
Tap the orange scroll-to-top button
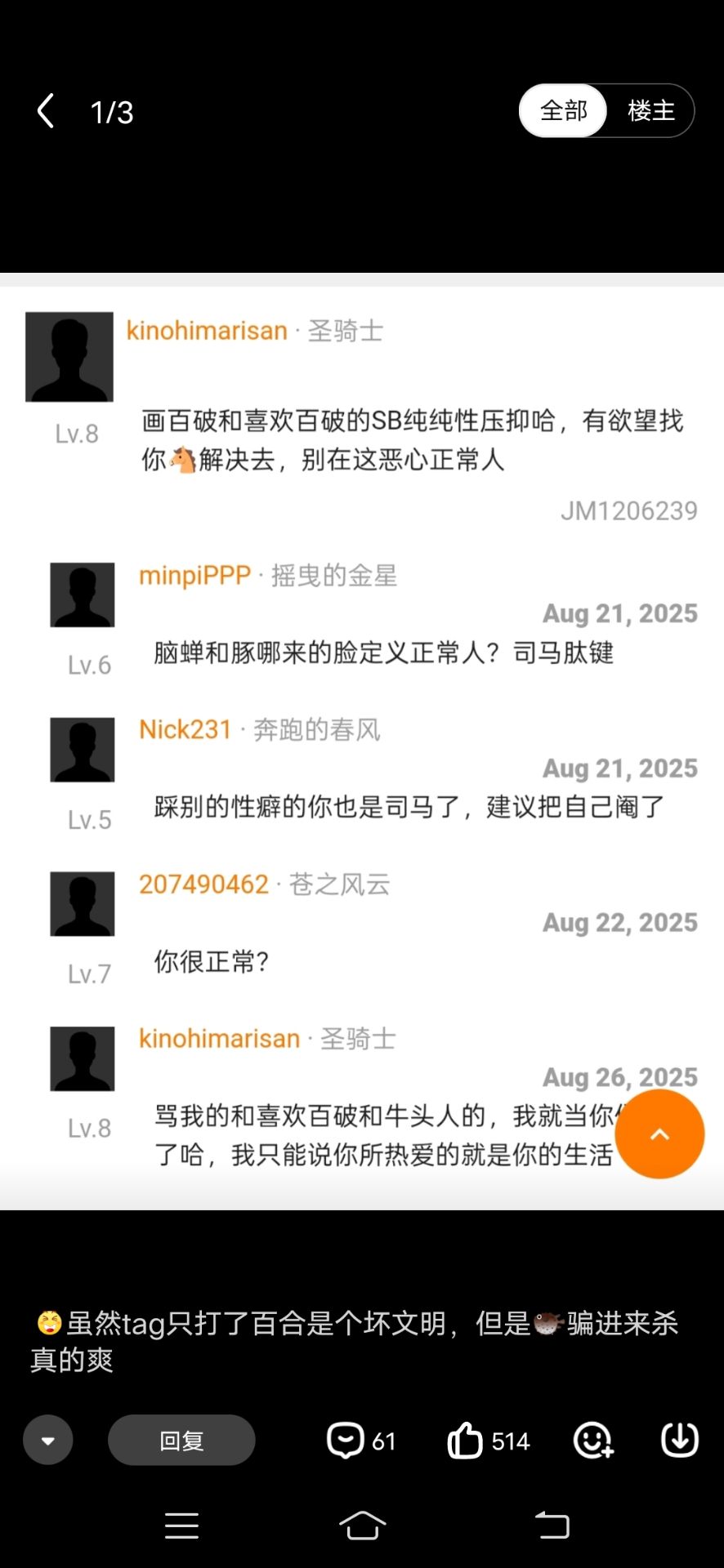coord(659,1134)
